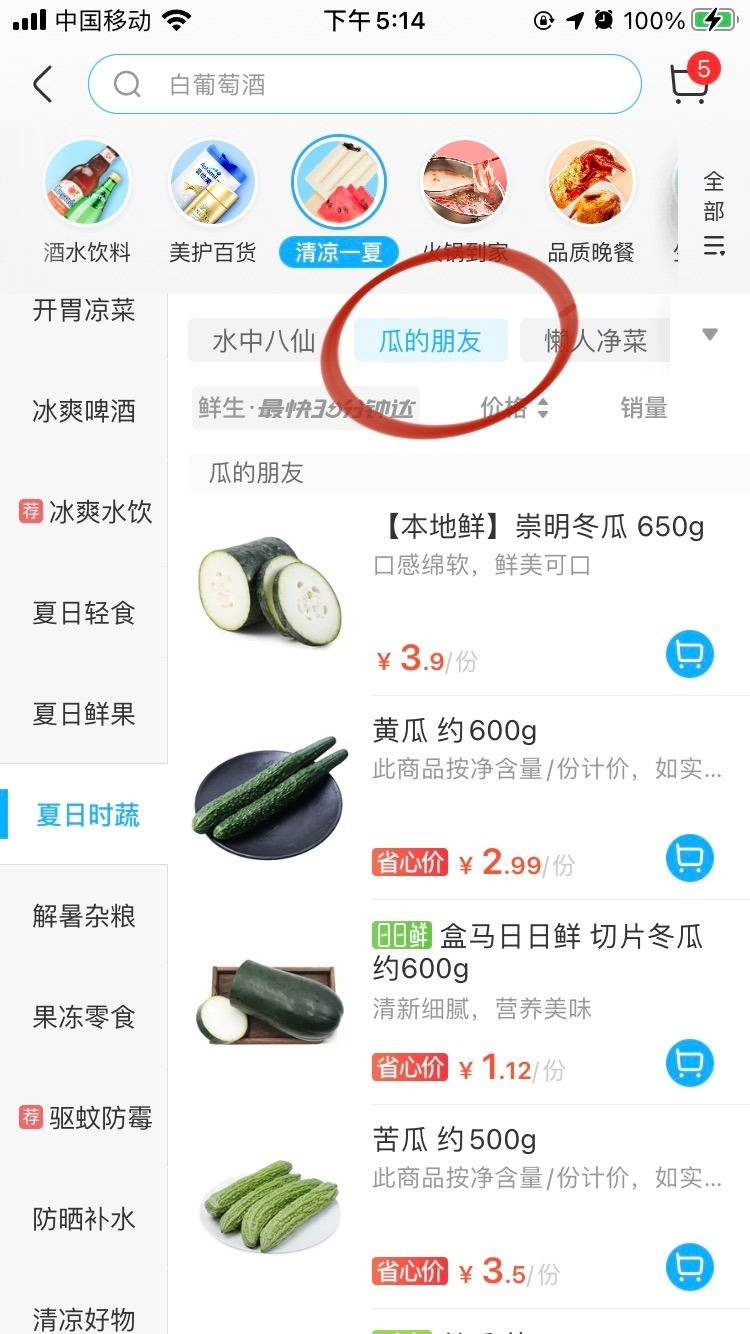Image resolution: width=750 pixels, height=1334 pixels.
Task: Switch to 夏日鲜果 in the sidebar
Action: click(84, 714)
